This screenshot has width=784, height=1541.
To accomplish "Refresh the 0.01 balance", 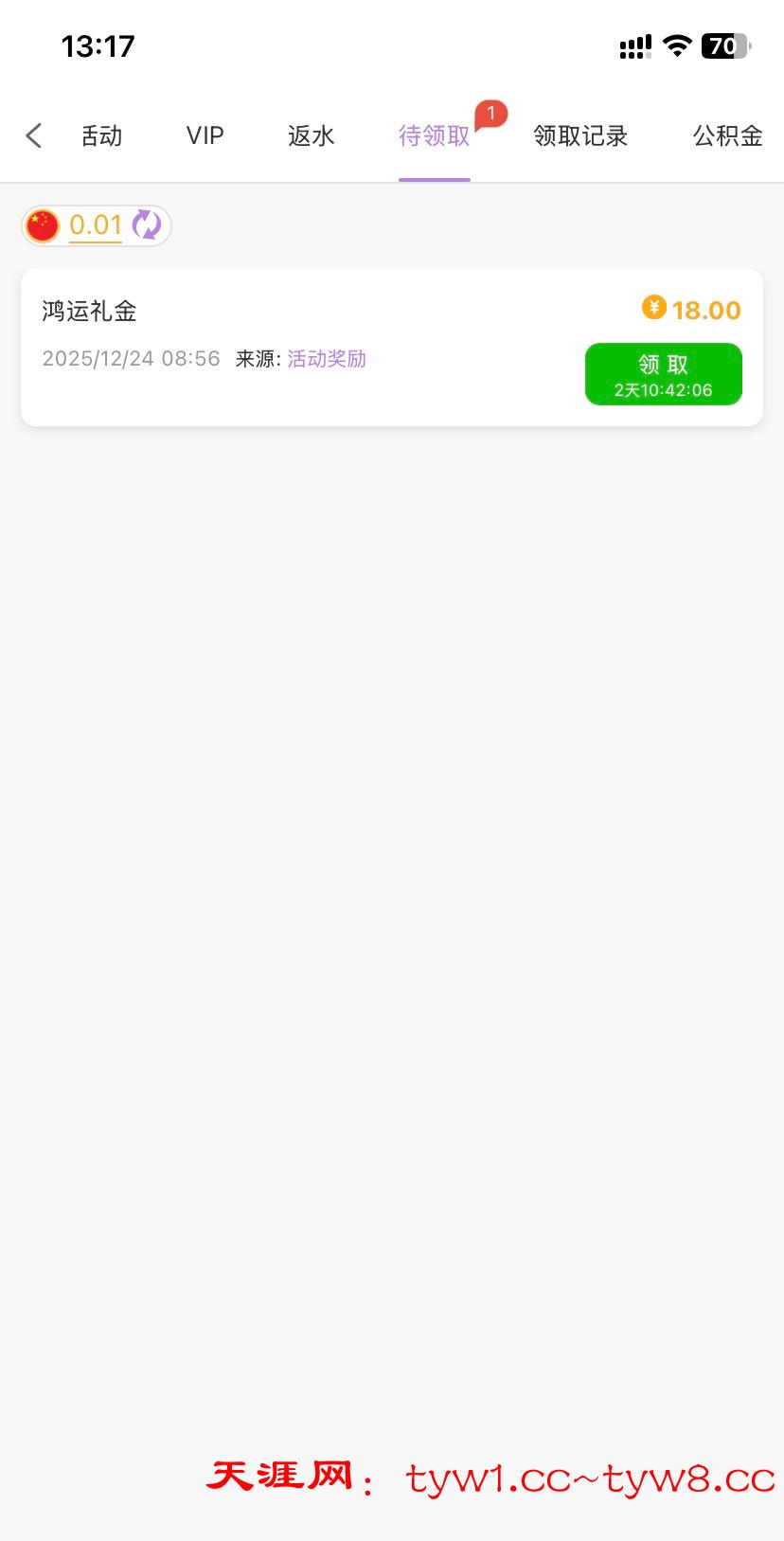I will tap(147, 225).
